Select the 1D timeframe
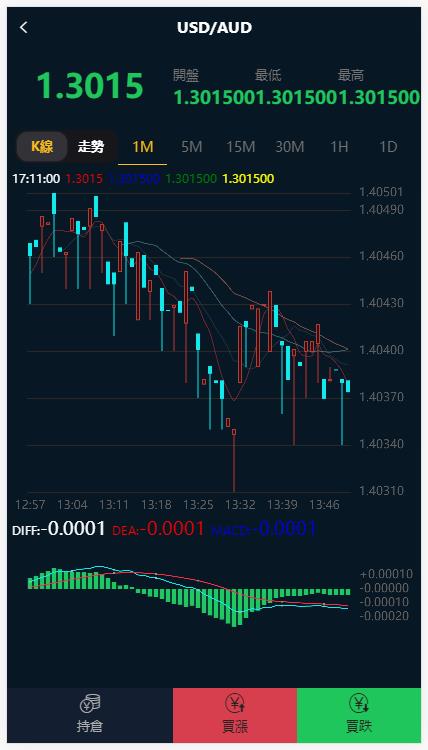Screen dimensions: 428x750 click(x=388, y=146)
